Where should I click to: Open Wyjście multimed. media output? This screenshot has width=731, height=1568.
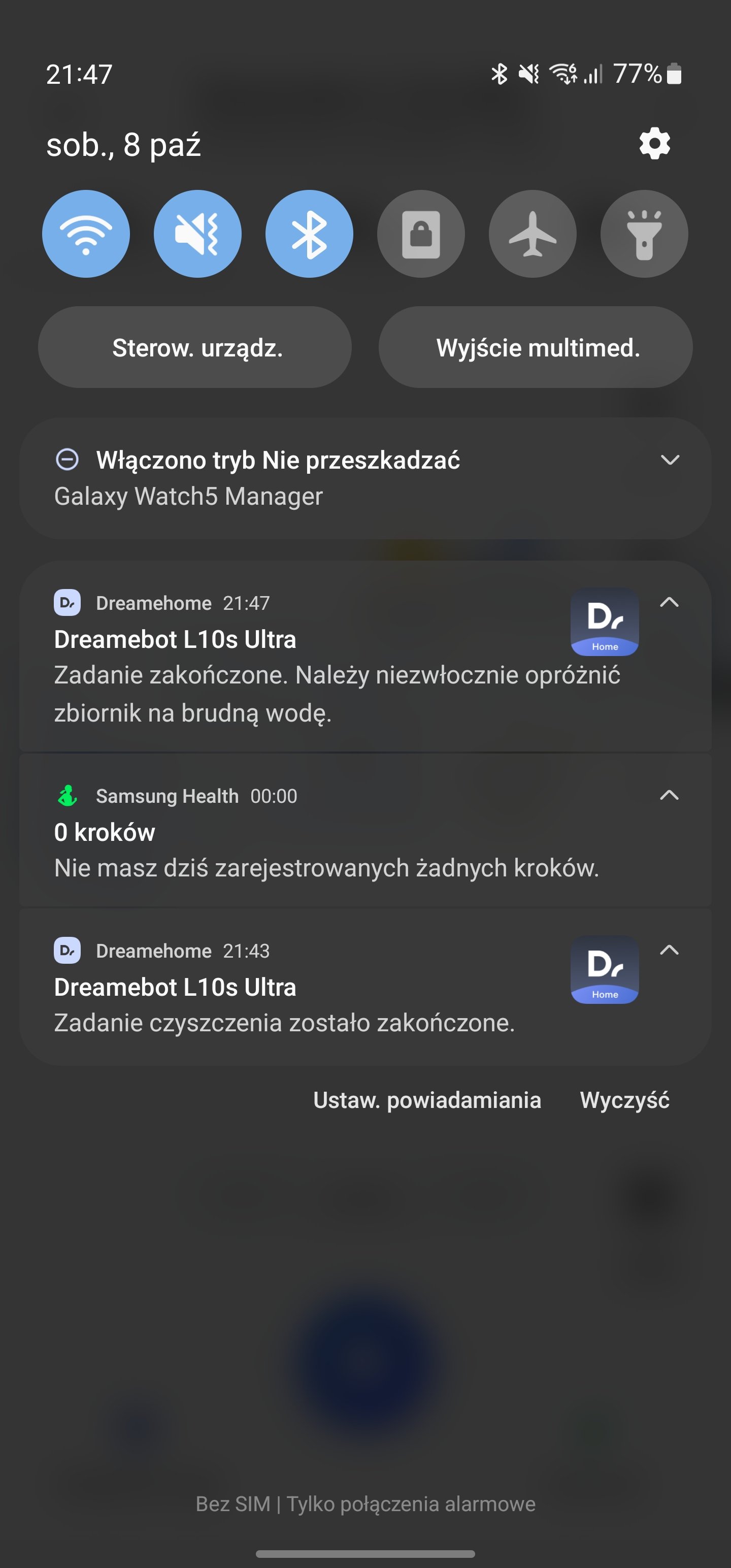(536, 347)
